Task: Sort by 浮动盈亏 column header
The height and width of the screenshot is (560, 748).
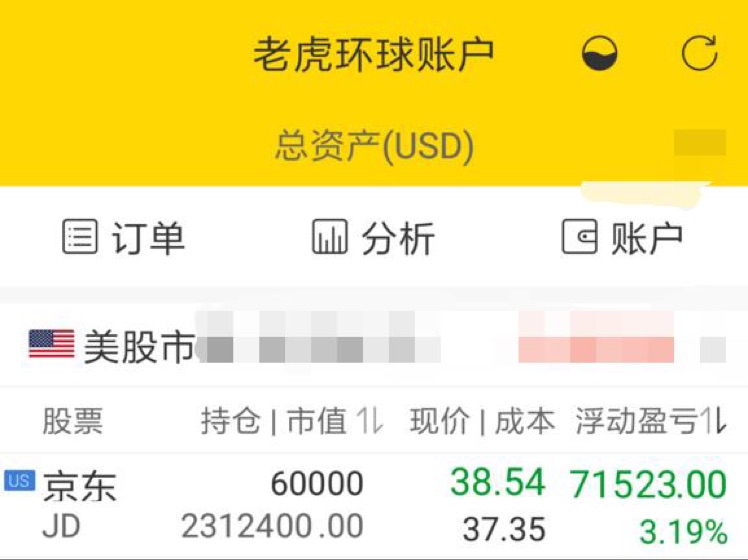Action: (650, 421)
